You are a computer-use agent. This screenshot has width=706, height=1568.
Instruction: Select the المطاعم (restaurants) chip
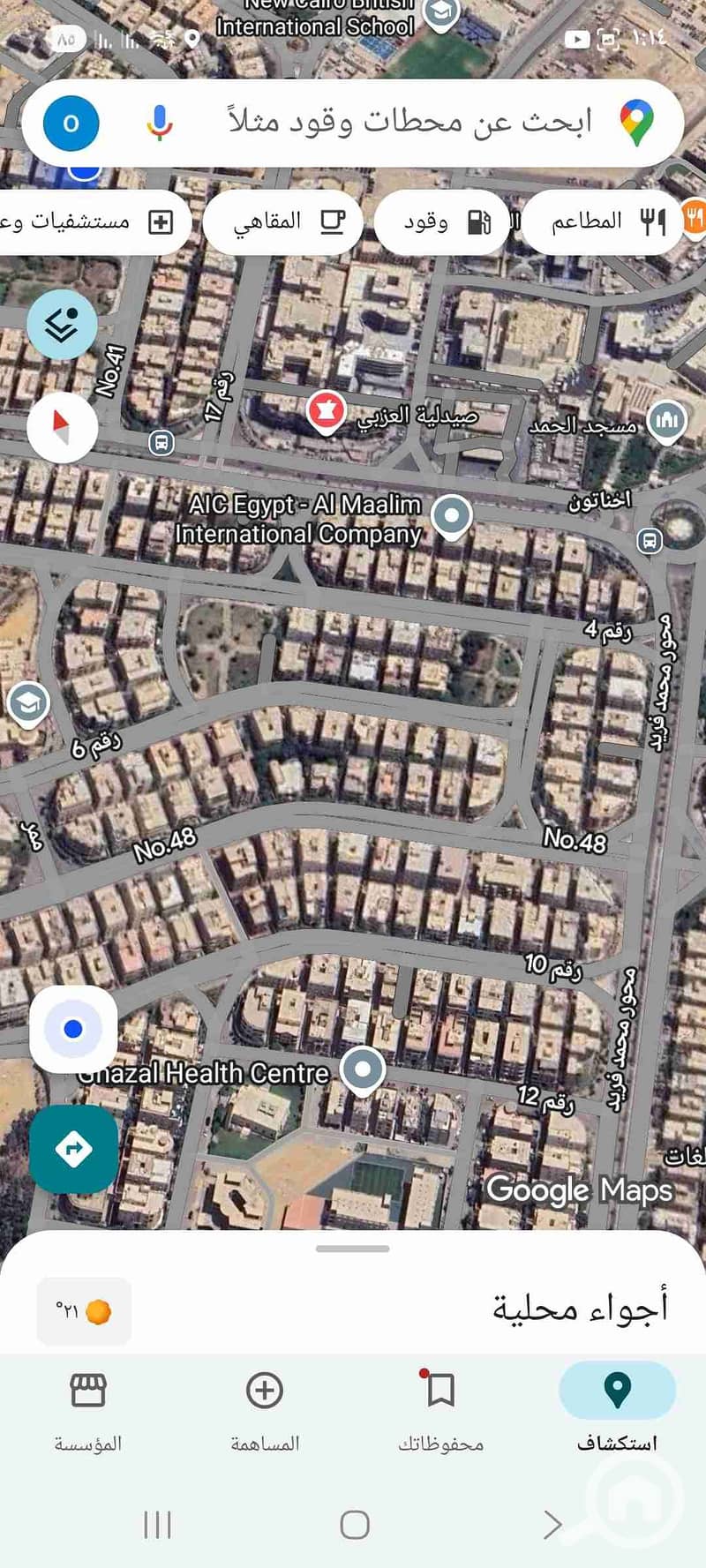point(605,221)
